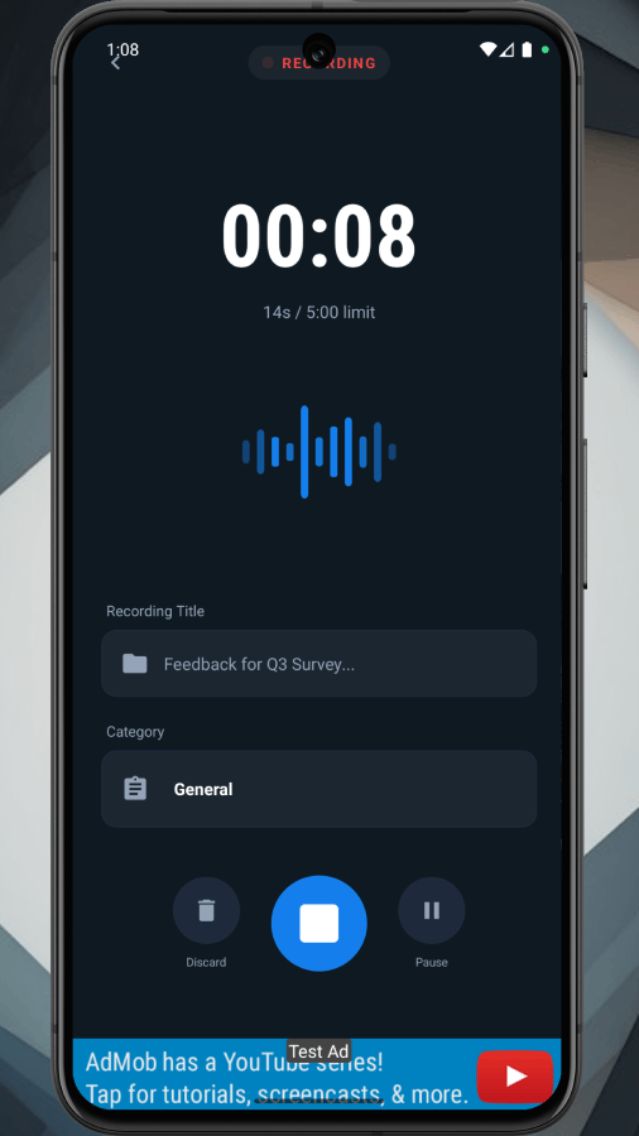Screen dimensions: 639x1136
Task: Stop the recording
Action: (319, 923)
